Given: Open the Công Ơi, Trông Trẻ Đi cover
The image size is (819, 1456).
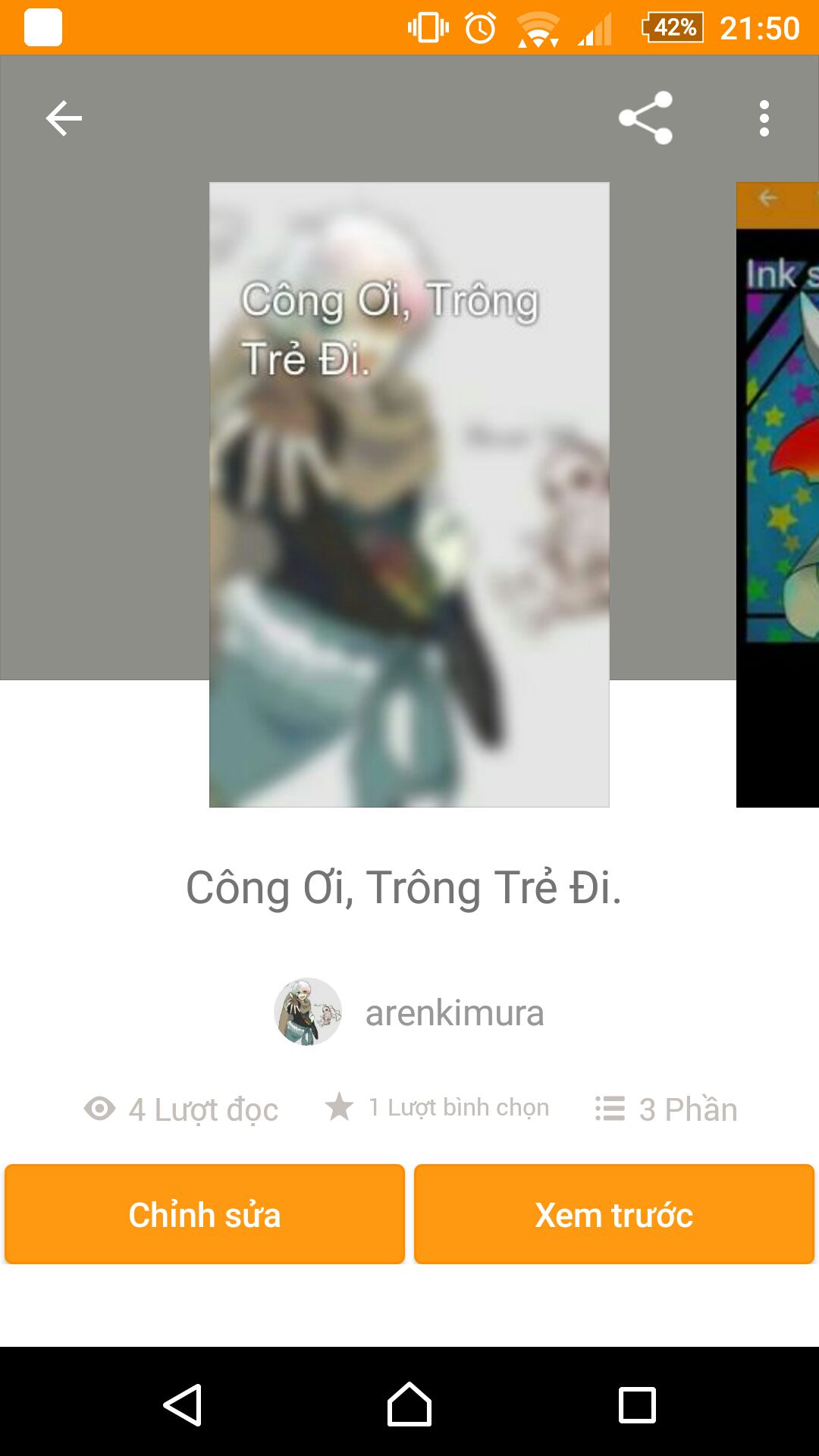Looking at the screenshot, I should 409,494.
